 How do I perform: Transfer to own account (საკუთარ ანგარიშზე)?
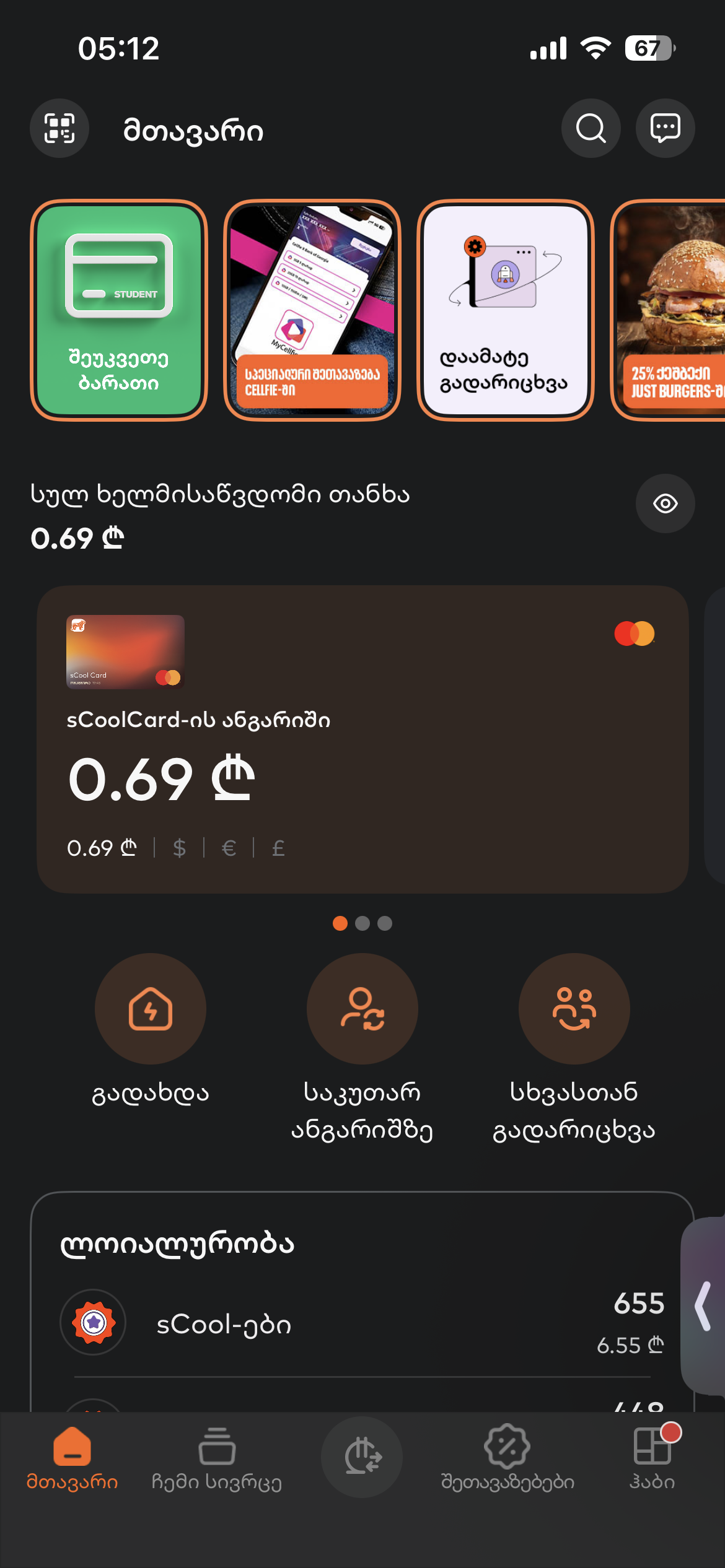(362, 1009)
